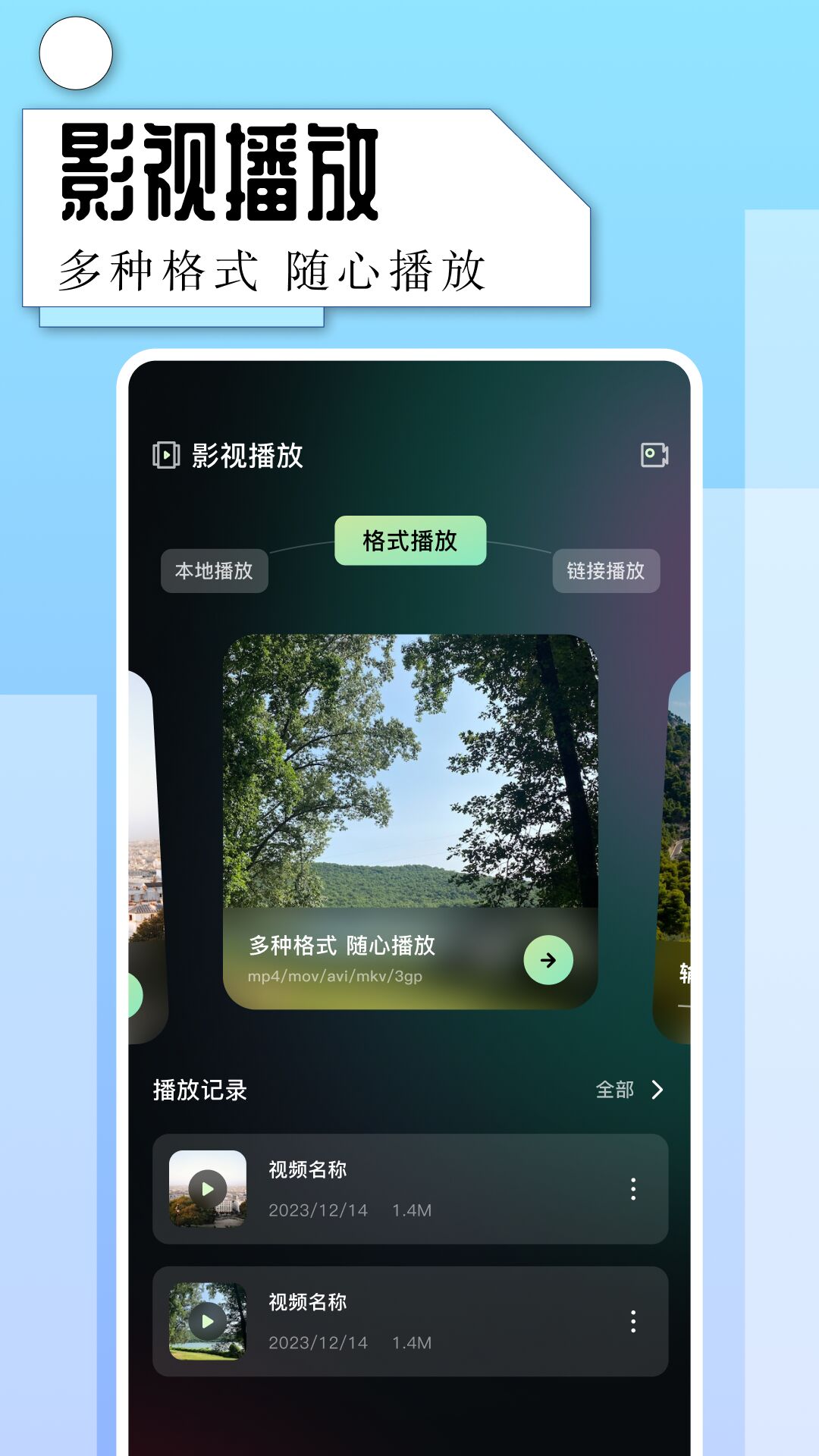
Task: Click the partial card on the left edge
Action: pos(140,834)
